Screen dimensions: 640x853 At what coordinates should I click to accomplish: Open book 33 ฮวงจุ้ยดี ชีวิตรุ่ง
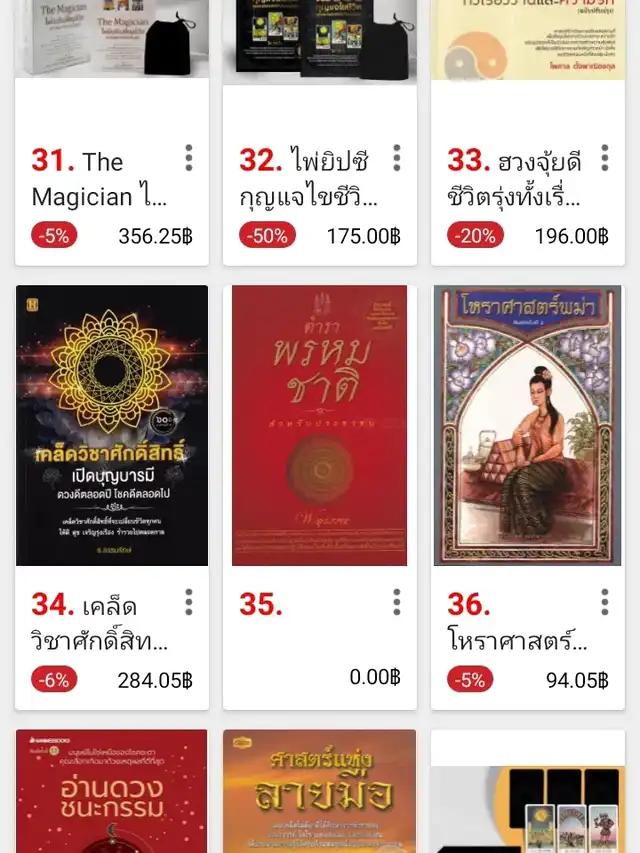(x=513, y=180)
